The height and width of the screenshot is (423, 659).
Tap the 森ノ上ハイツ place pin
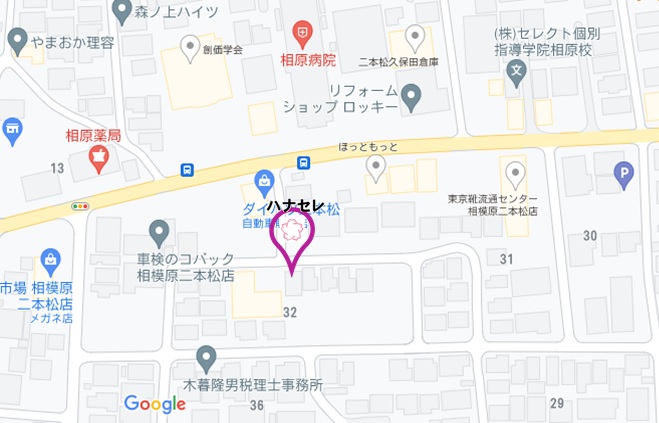pos(123,11)
